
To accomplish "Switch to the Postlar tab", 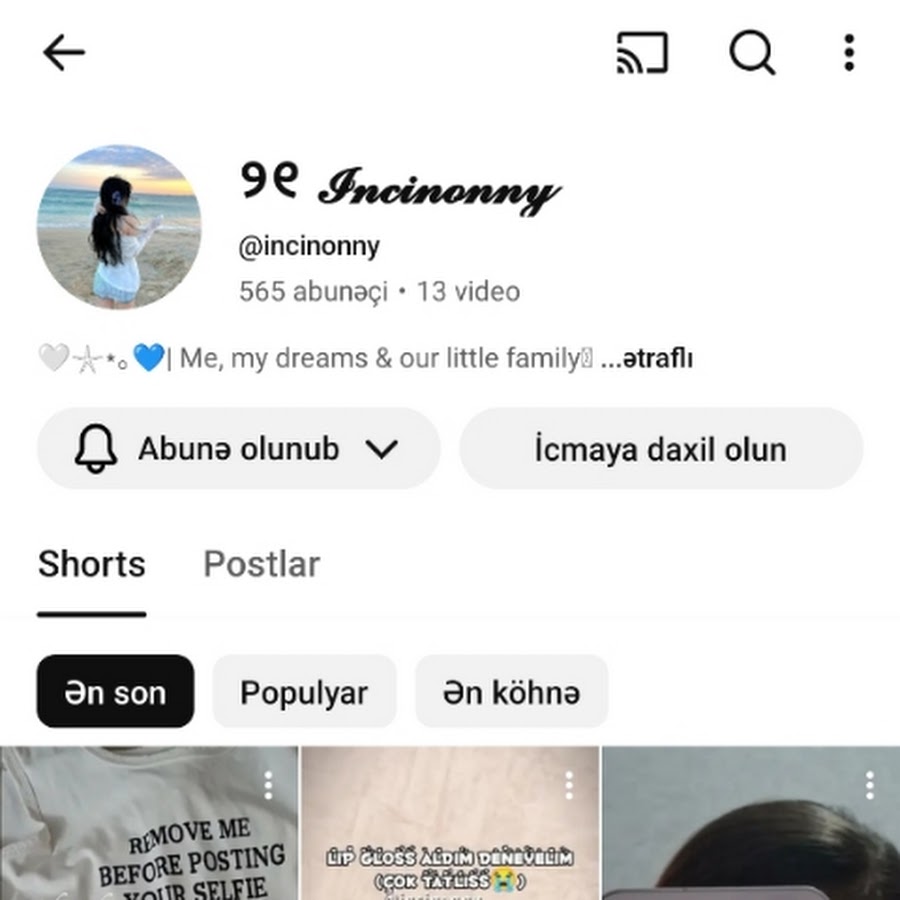I will (x=261, y=564).
